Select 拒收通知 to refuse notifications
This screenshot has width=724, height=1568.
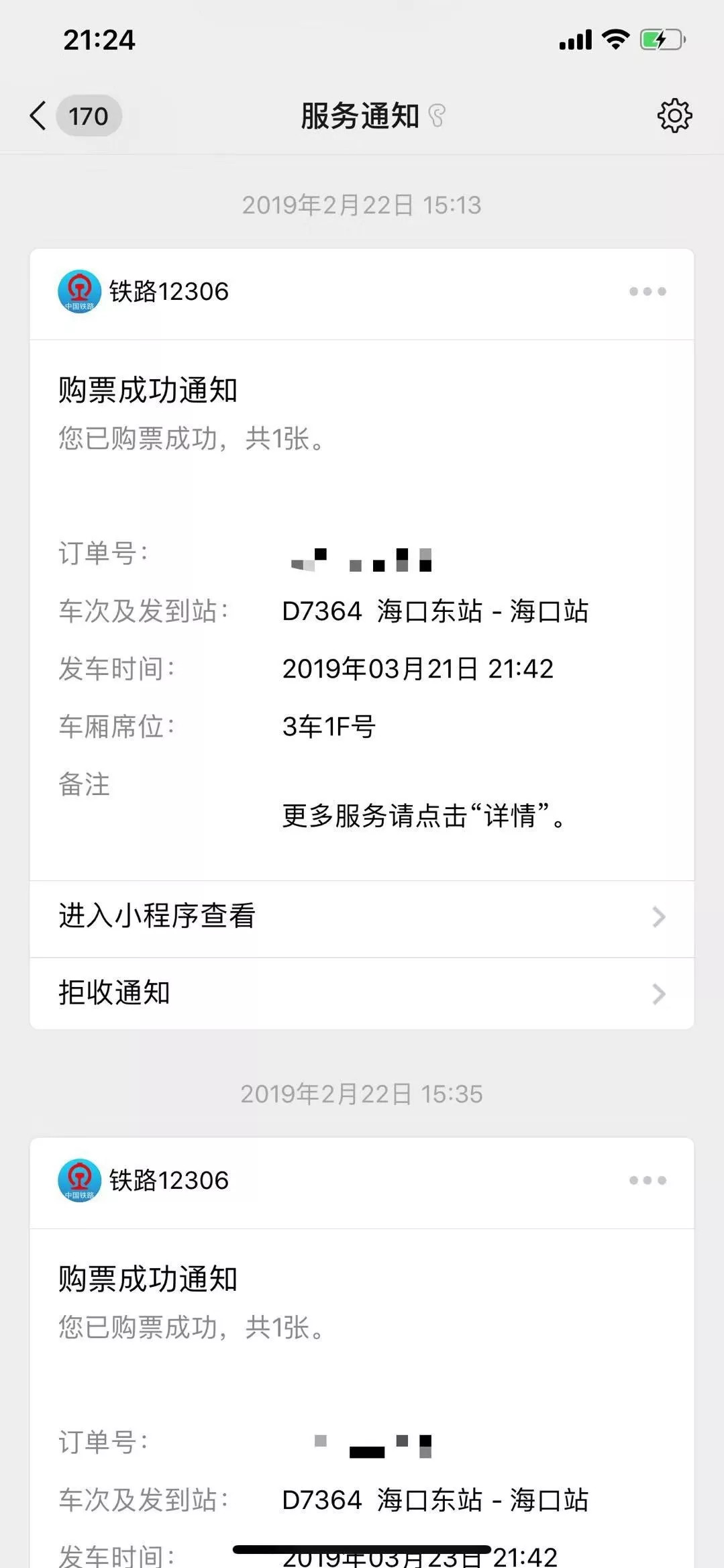click(362, 994)
